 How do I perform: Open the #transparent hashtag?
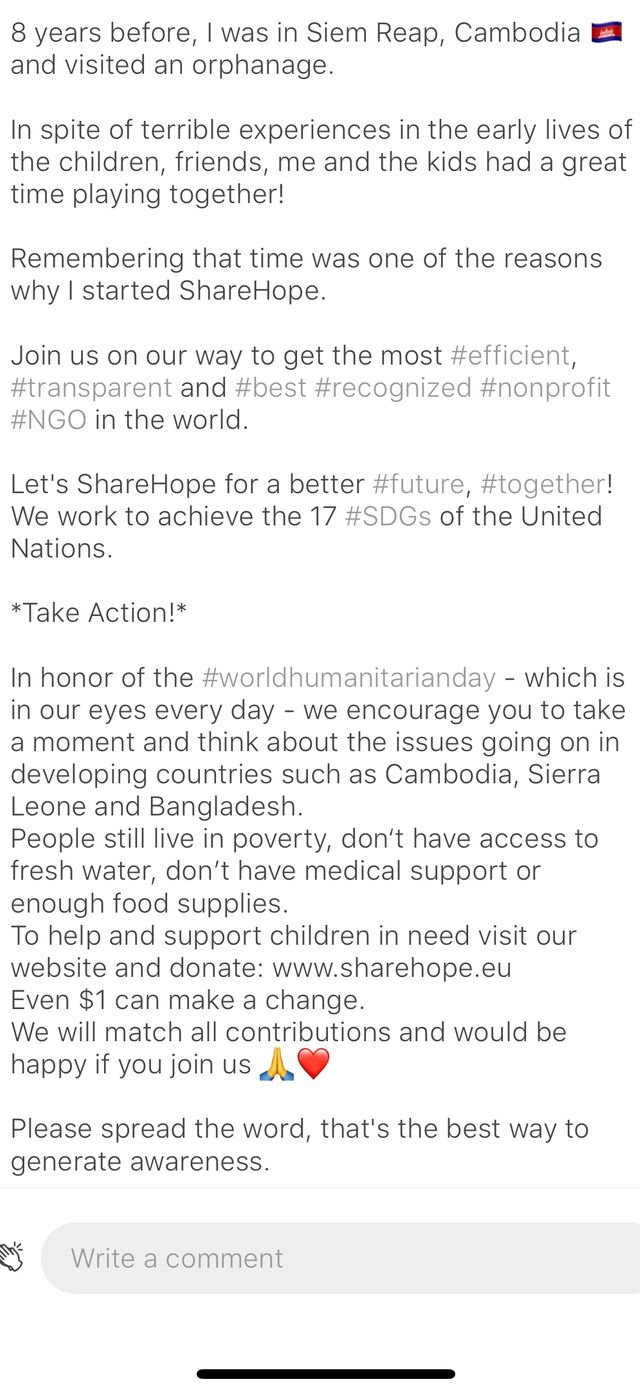[91, 387]
